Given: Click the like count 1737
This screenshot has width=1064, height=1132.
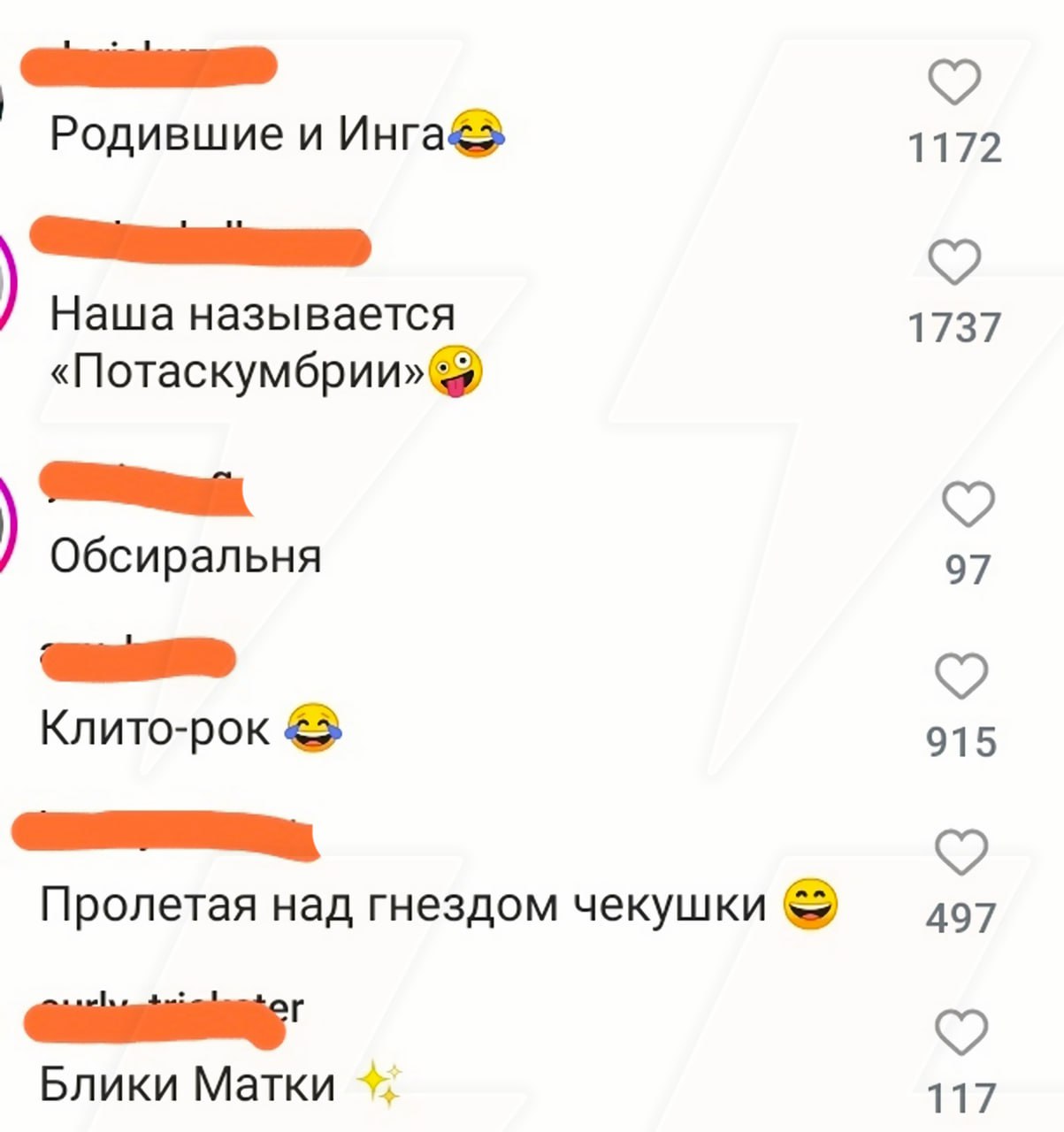Looking at the screenshot, I should coord(957,327).
